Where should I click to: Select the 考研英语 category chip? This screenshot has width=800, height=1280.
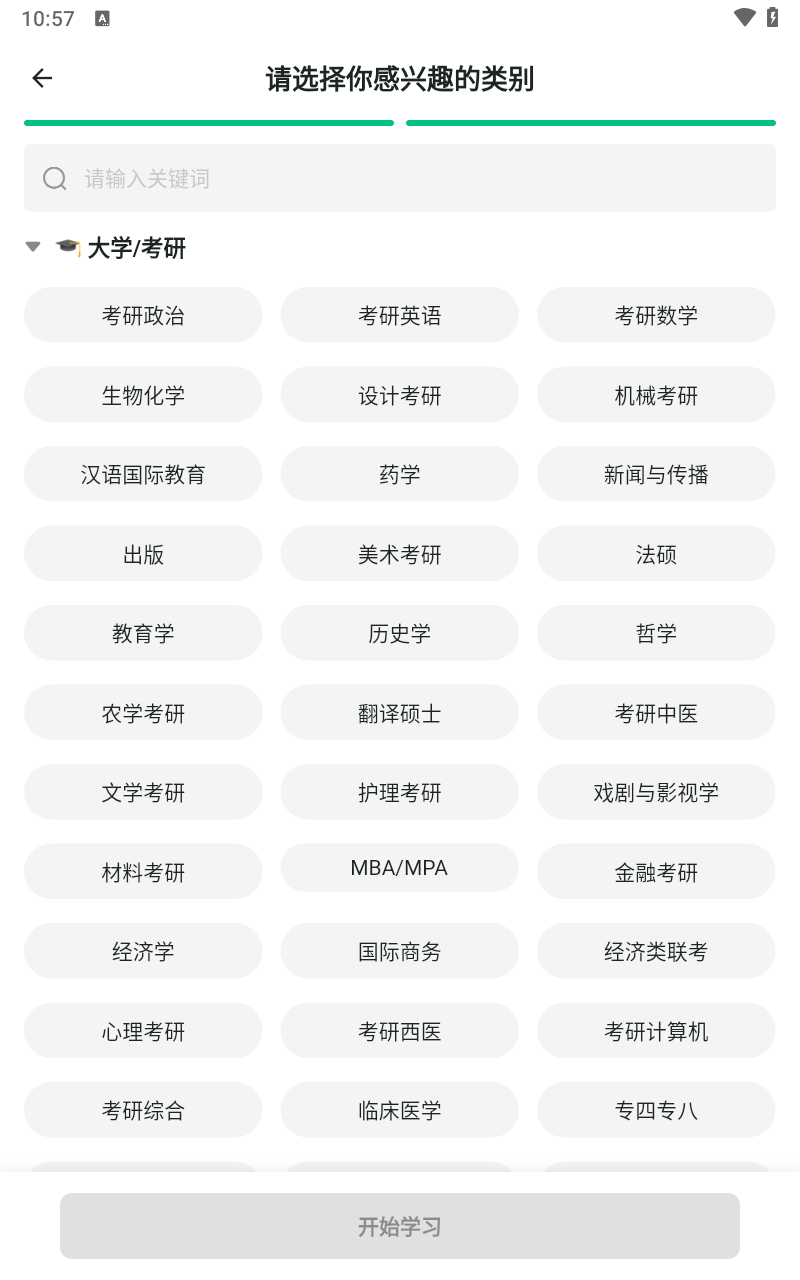click(399, 315)
